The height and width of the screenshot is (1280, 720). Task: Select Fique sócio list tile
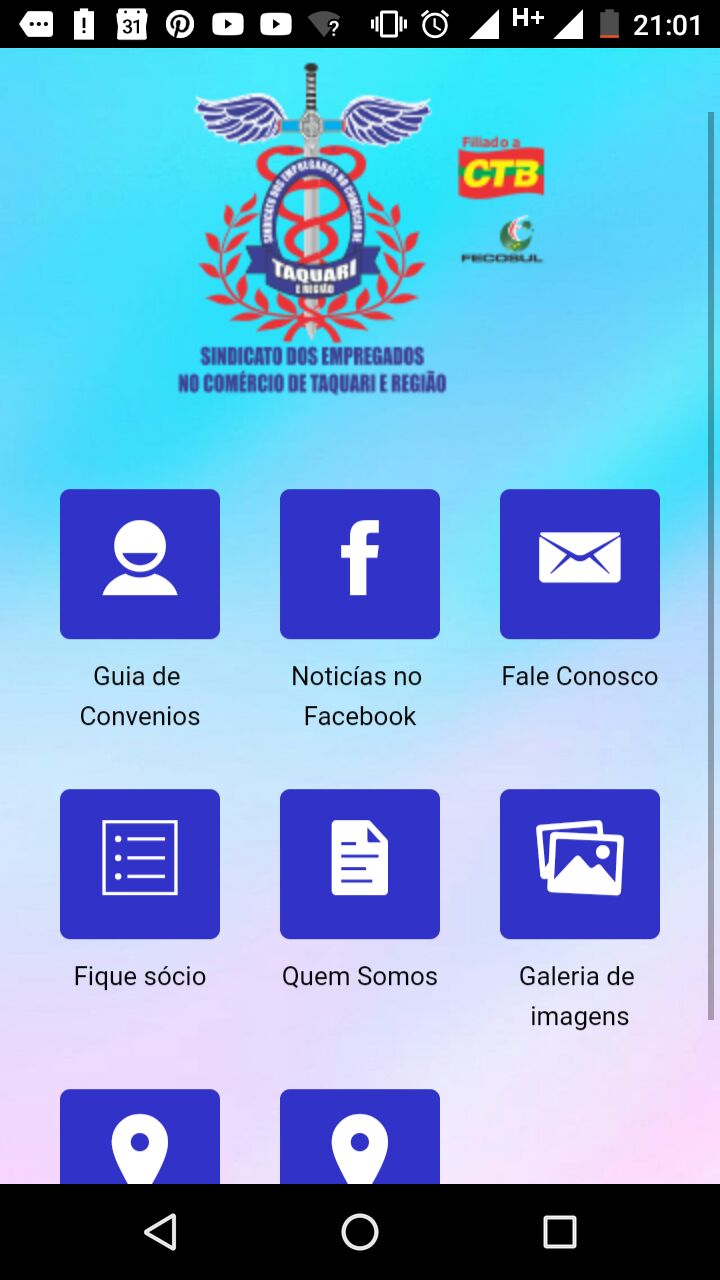140,864
